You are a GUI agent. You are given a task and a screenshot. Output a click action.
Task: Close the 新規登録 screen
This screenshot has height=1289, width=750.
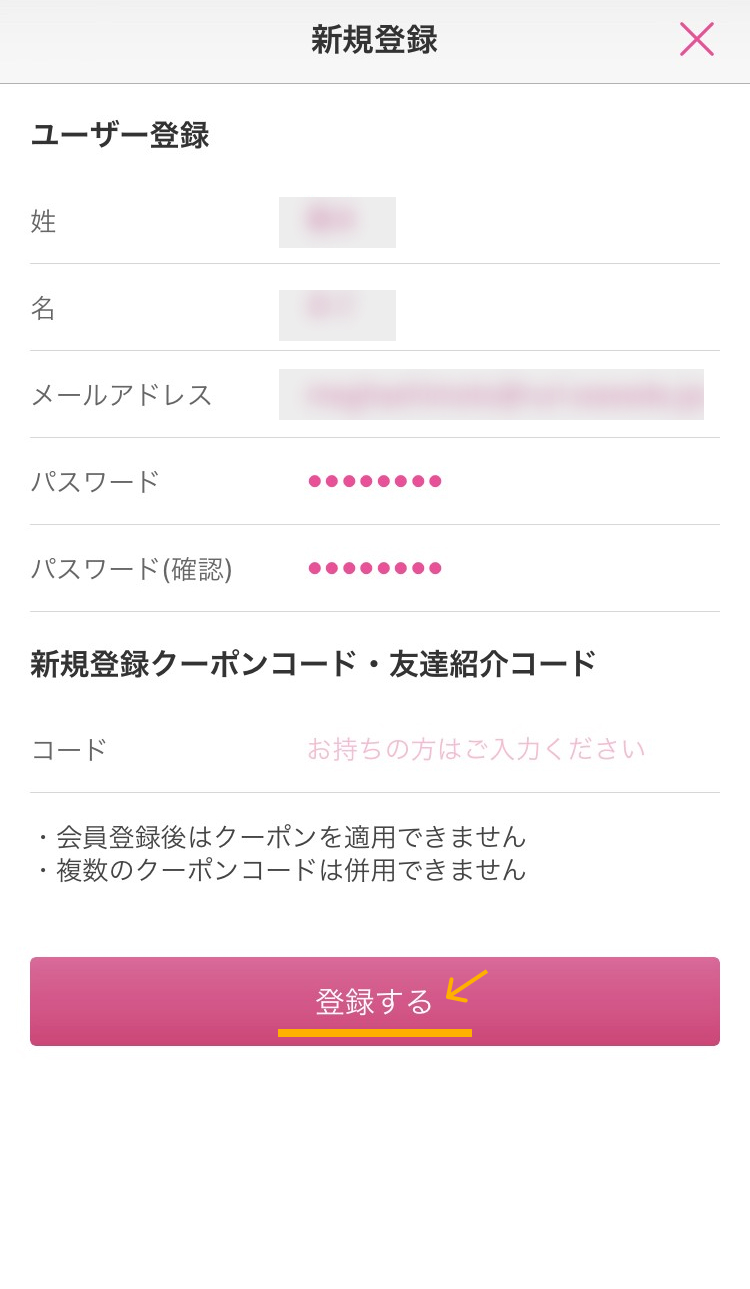click(x=696, y=40)
